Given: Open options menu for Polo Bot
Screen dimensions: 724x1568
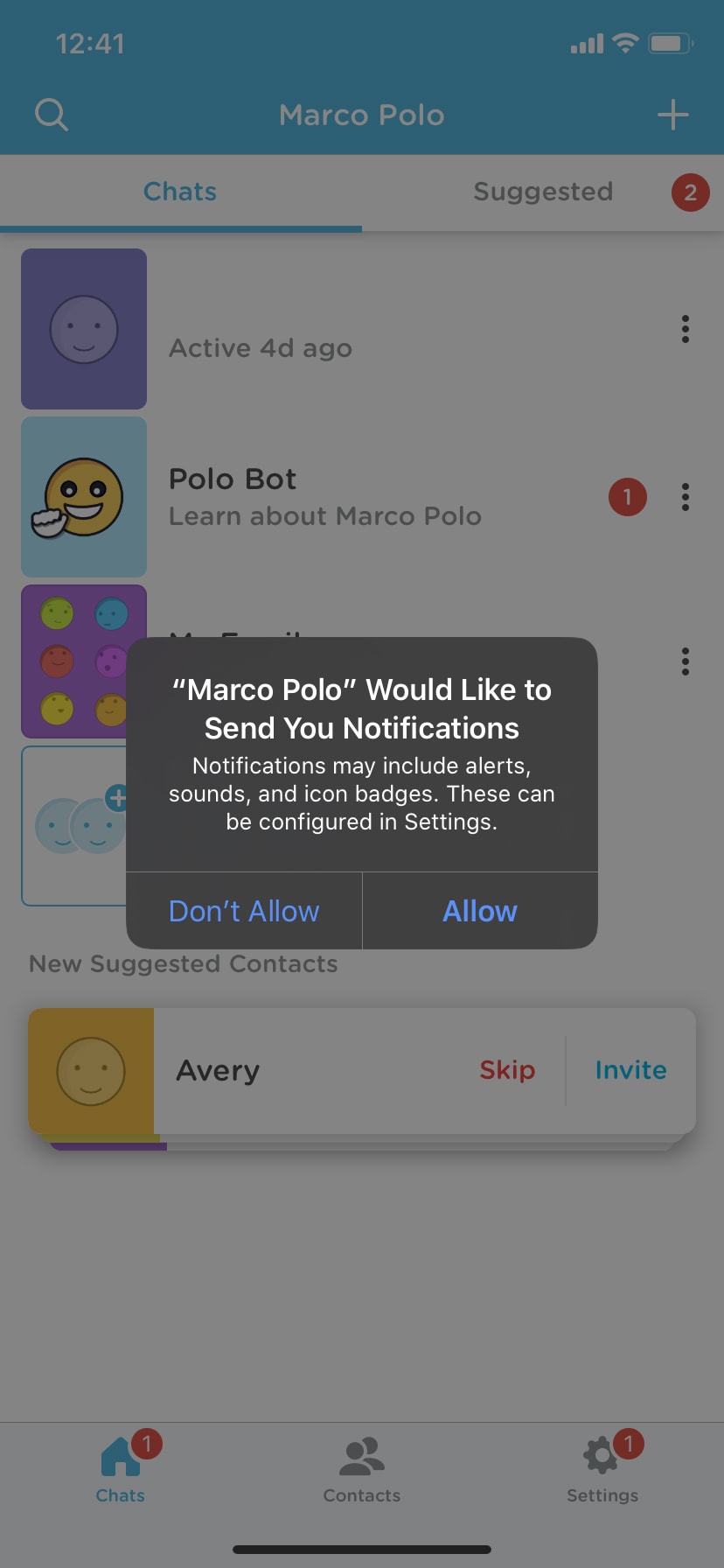Looking at the screenshot, I should click(685, 497).
